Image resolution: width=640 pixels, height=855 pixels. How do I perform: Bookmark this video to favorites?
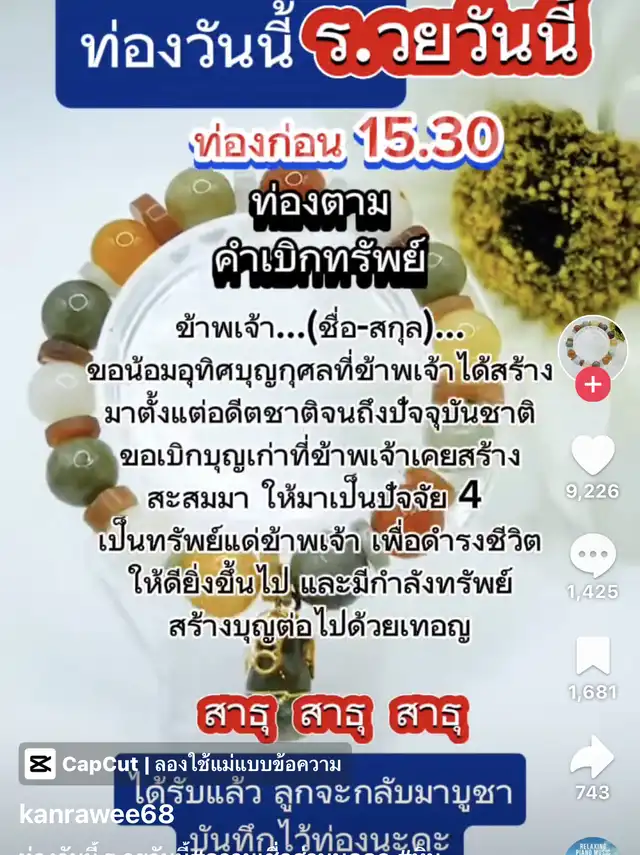tap(593, 656)
